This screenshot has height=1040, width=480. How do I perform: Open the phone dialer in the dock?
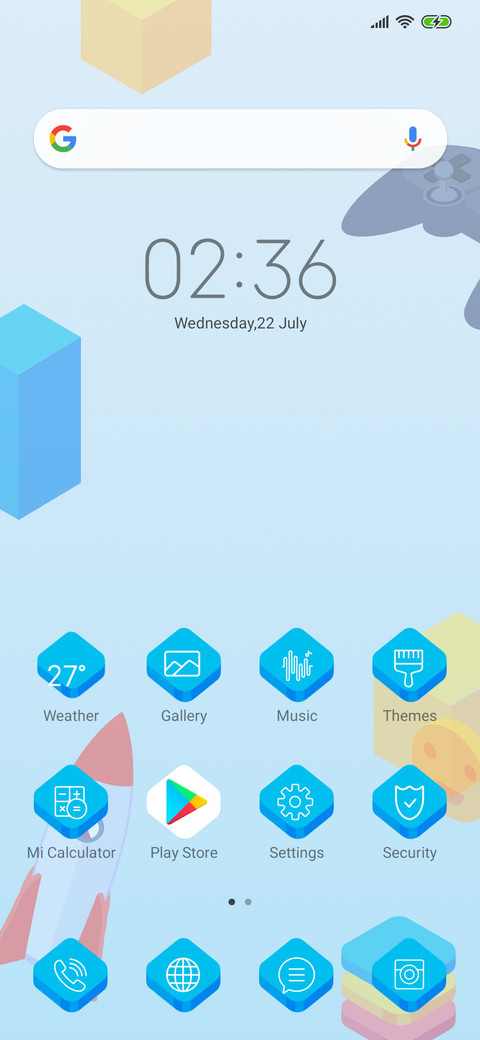(71, 975)
